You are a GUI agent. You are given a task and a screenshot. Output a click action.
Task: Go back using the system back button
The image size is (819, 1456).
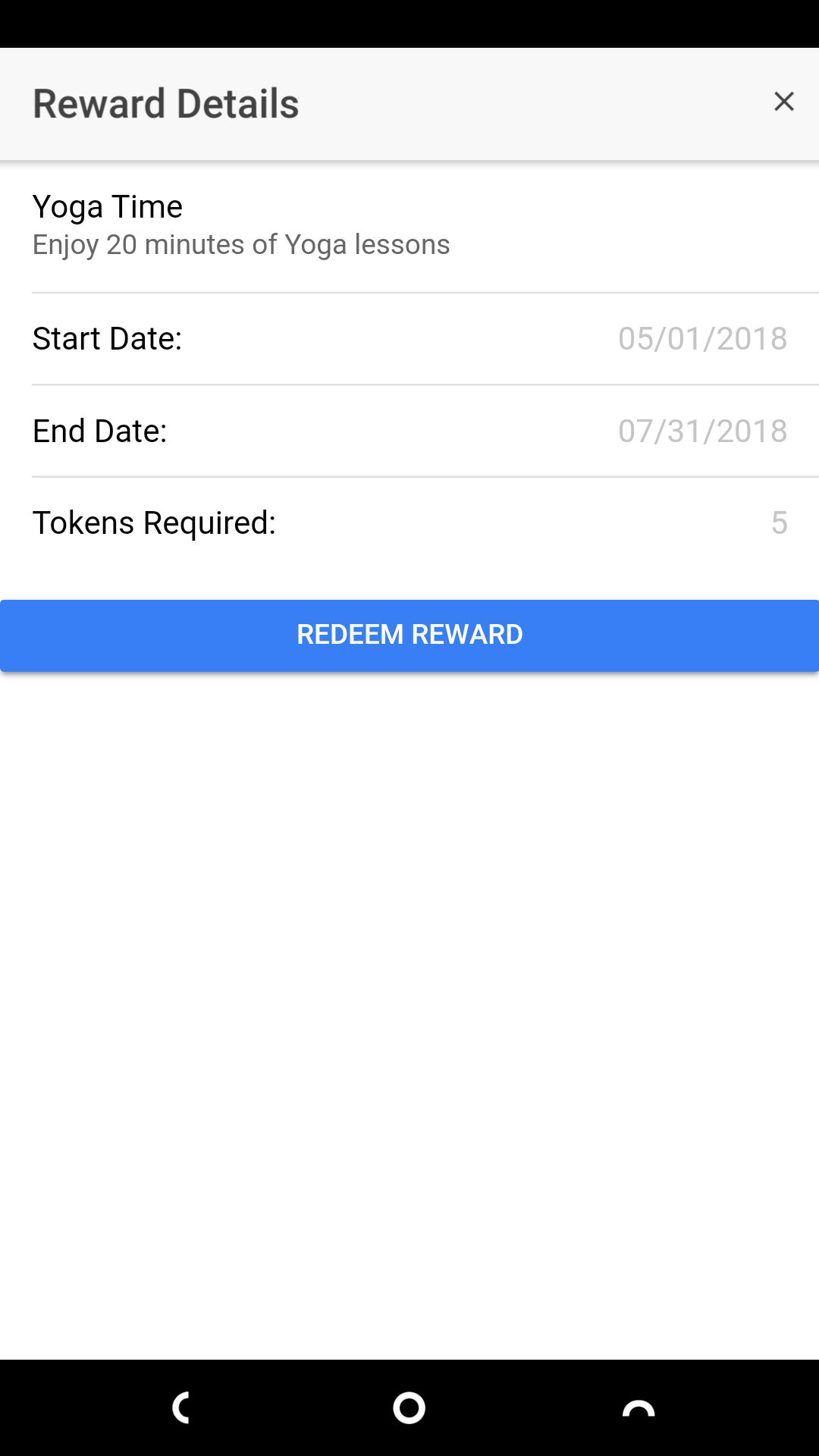(x=181, y=1408)
